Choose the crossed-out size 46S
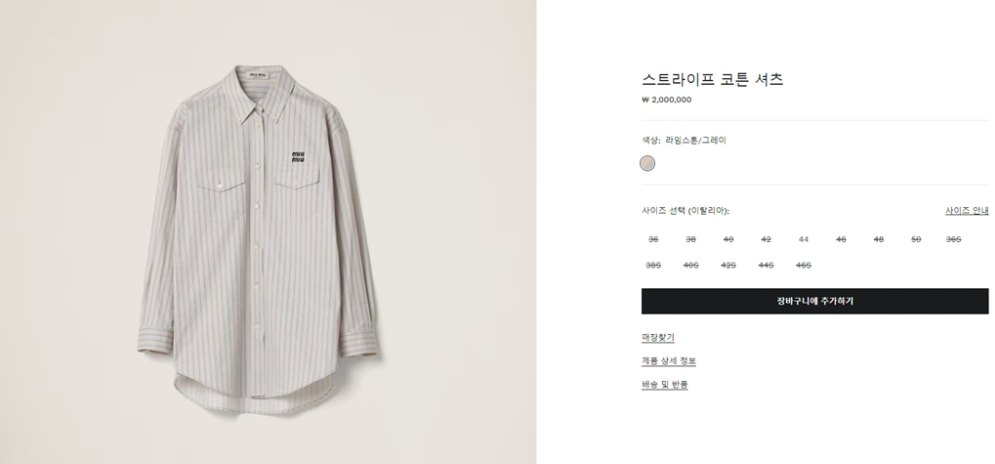Image resolution: width=995 pixels, height=464 pixels. click(803, 265)
